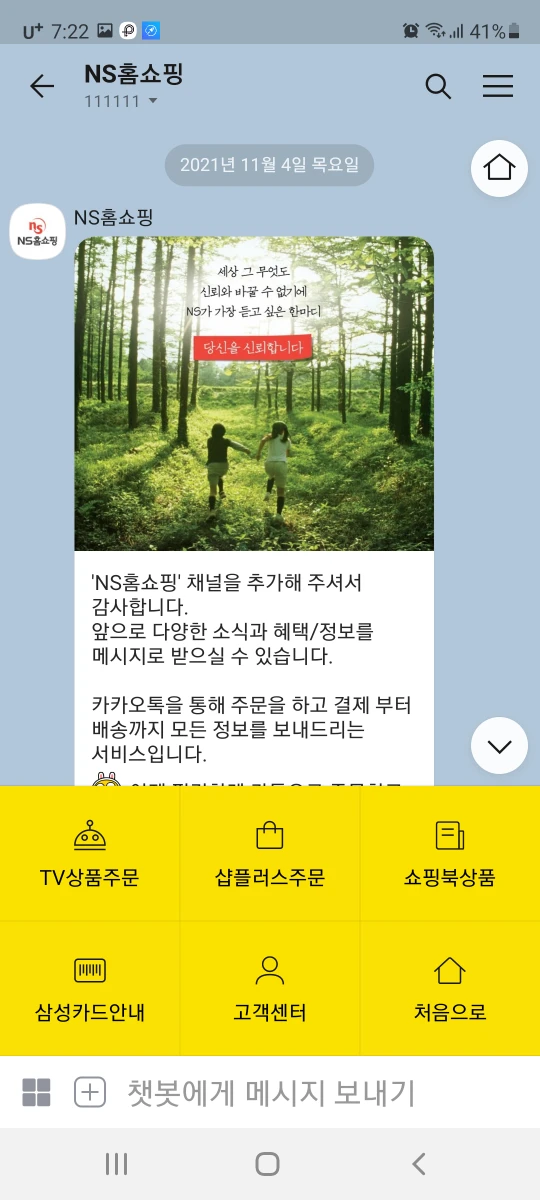Open the NS홈쇼핑 profile picture

pyautogui.click(x=38, y=231)
